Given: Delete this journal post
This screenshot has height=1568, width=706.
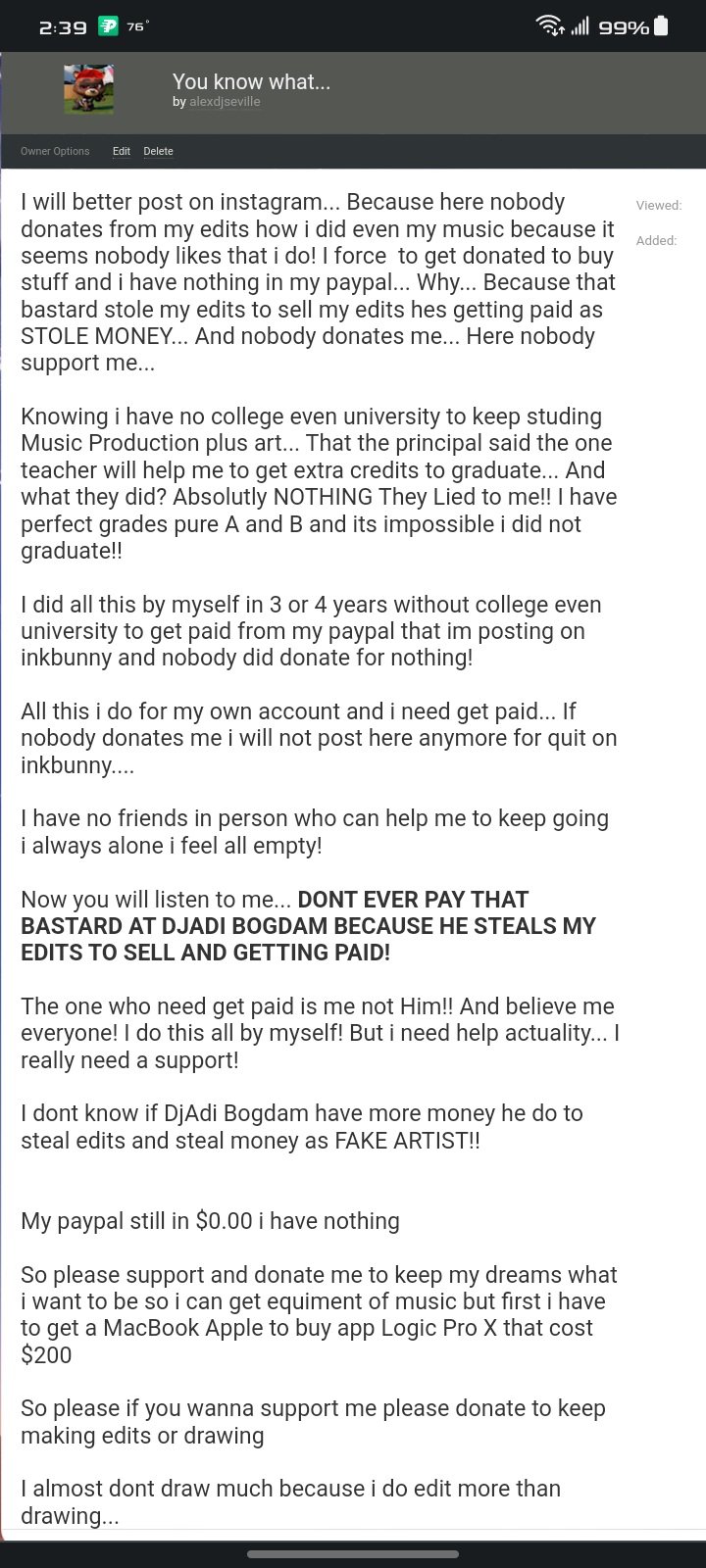Looking at the screenshot, I should [158, 151].
